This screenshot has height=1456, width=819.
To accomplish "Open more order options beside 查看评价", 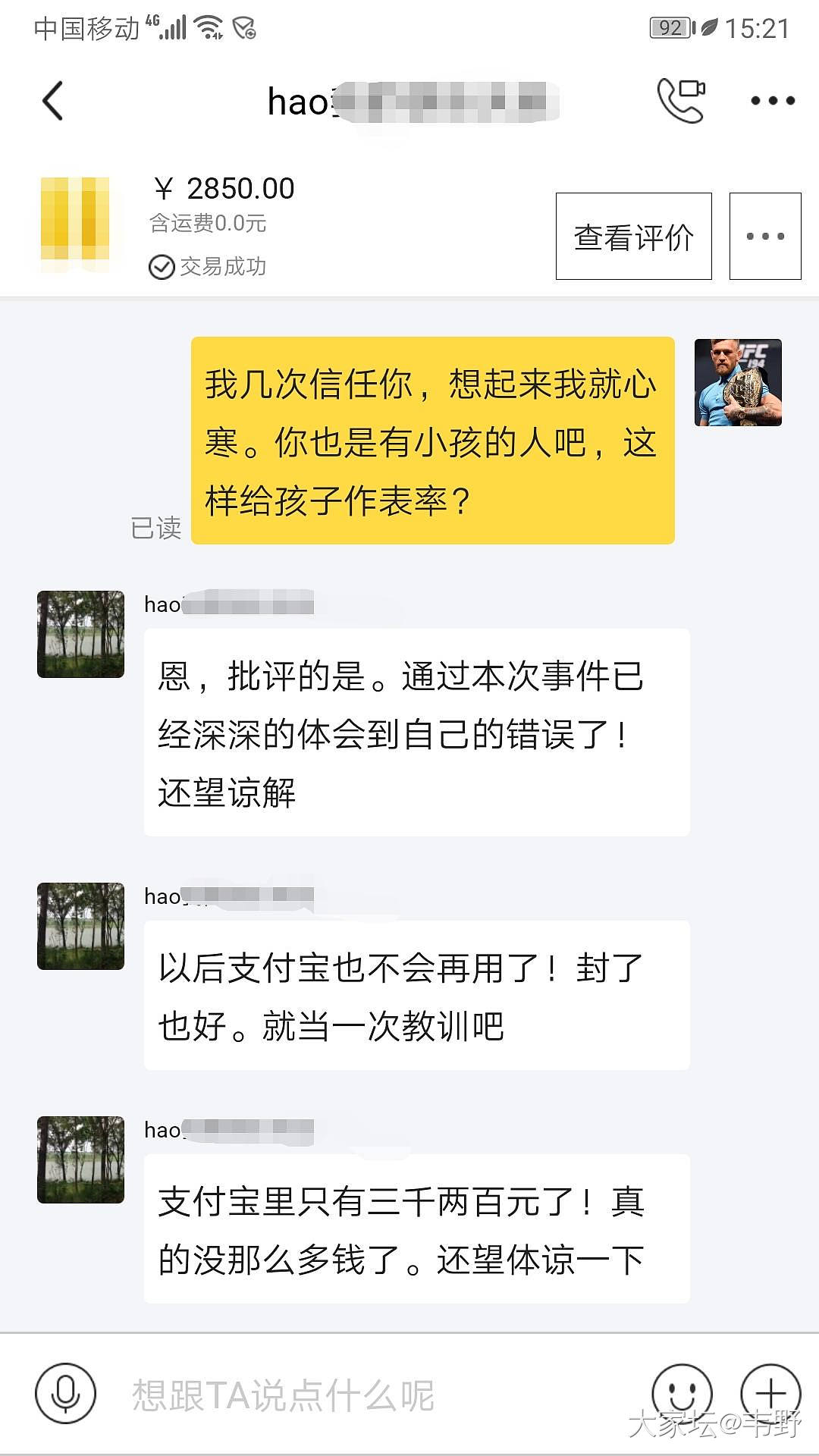I will pos(764,237).
